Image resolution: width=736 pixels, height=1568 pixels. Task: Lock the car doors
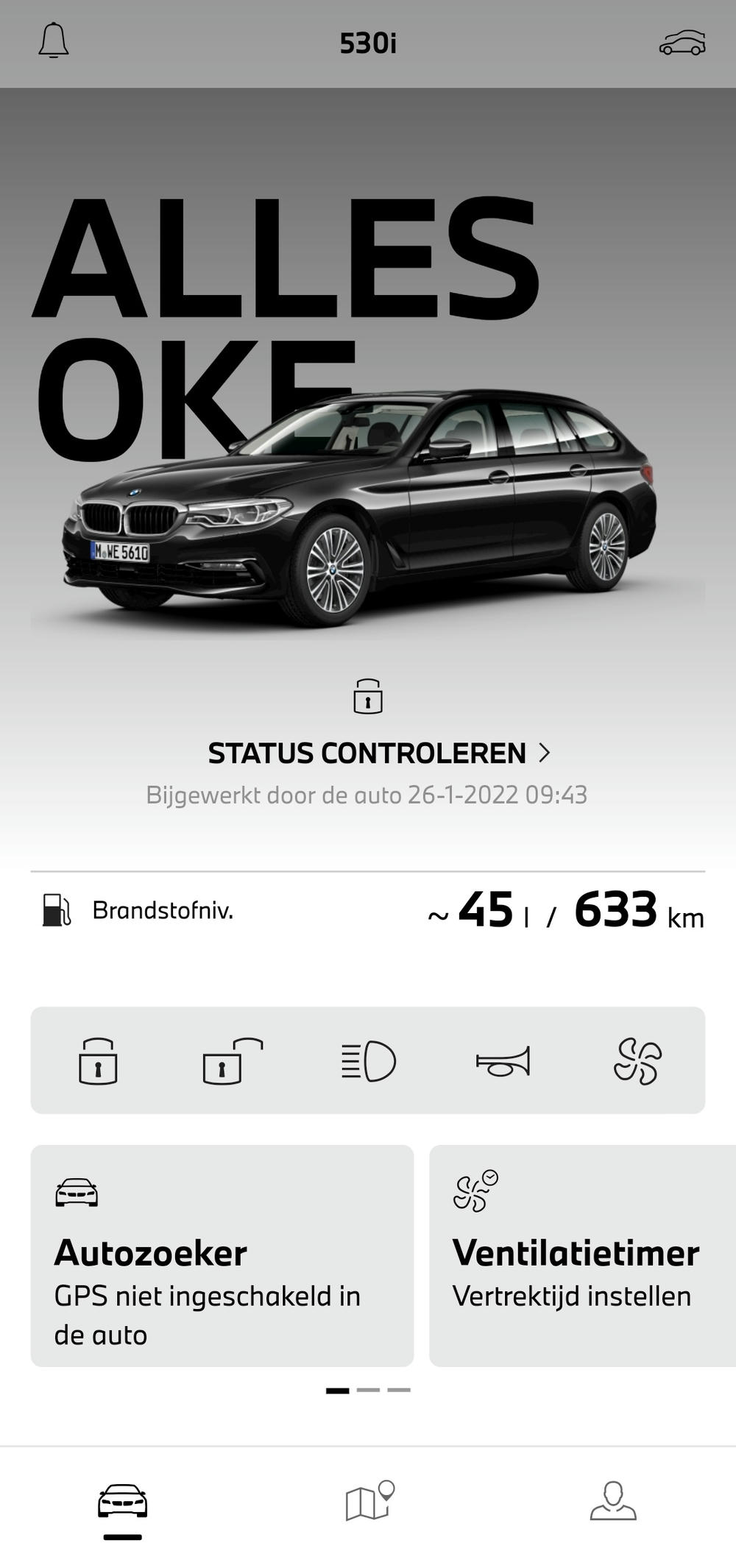(98, 1061)
